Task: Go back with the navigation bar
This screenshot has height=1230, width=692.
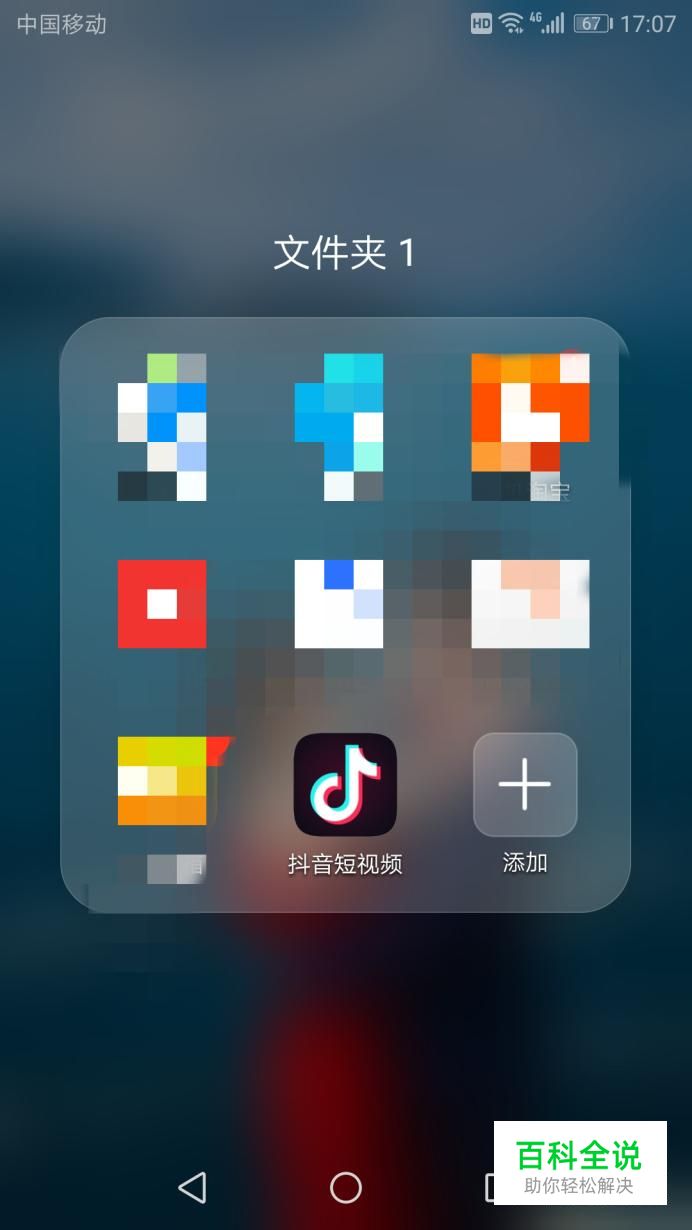Action: [191, 1187]
